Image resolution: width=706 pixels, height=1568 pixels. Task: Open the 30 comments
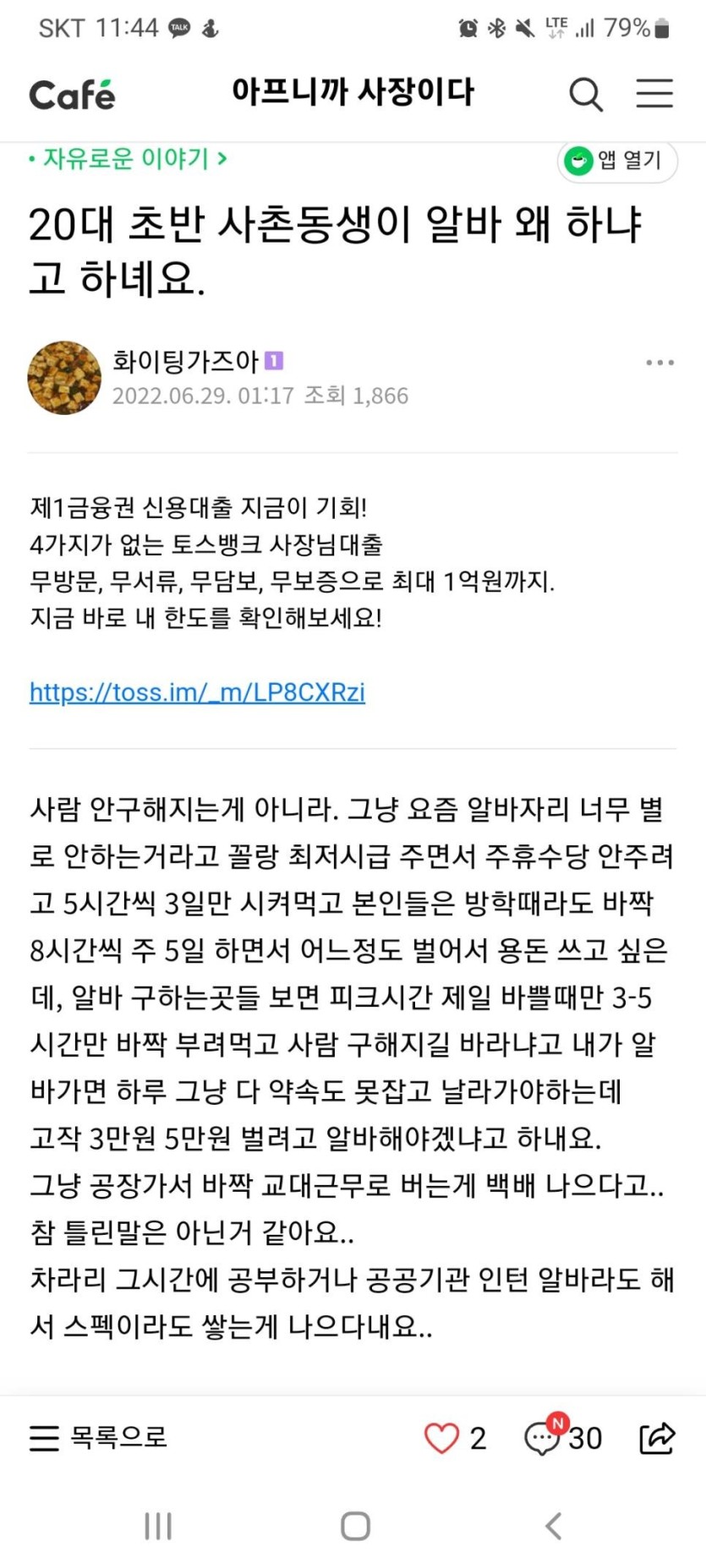[x=562, y=1438]
